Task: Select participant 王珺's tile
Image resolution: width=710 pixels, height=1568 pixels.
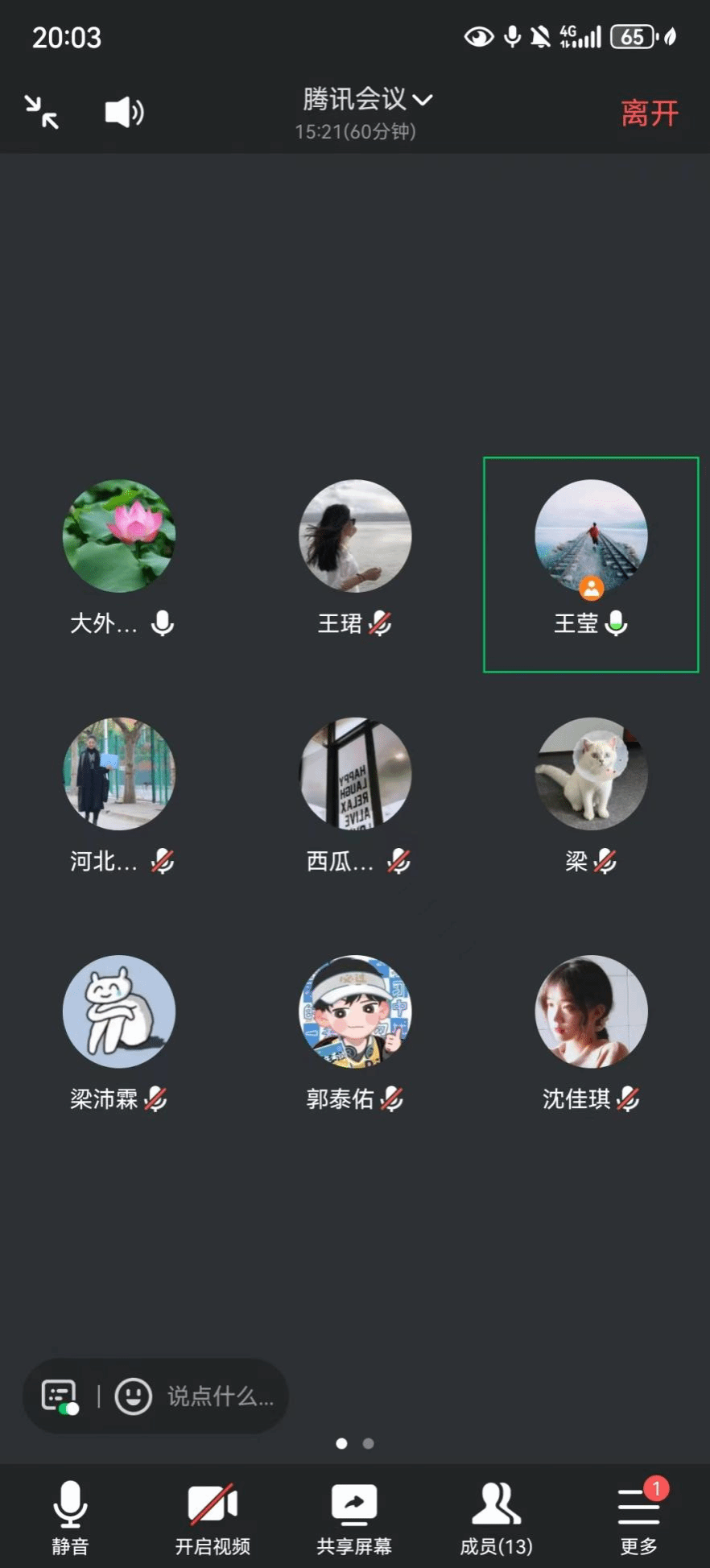Action: pos(355,555)
